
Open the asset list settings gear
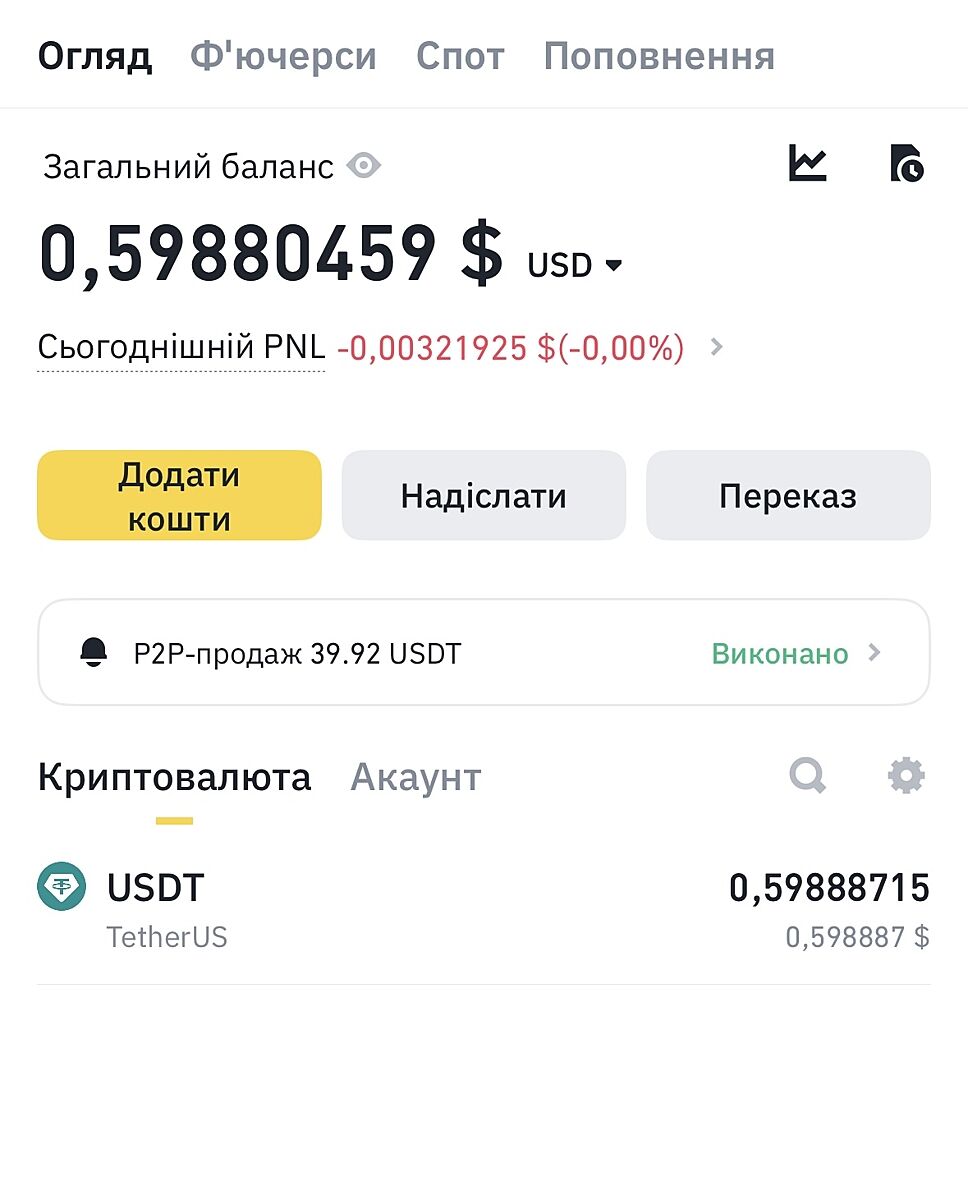(x=906, y=775)
